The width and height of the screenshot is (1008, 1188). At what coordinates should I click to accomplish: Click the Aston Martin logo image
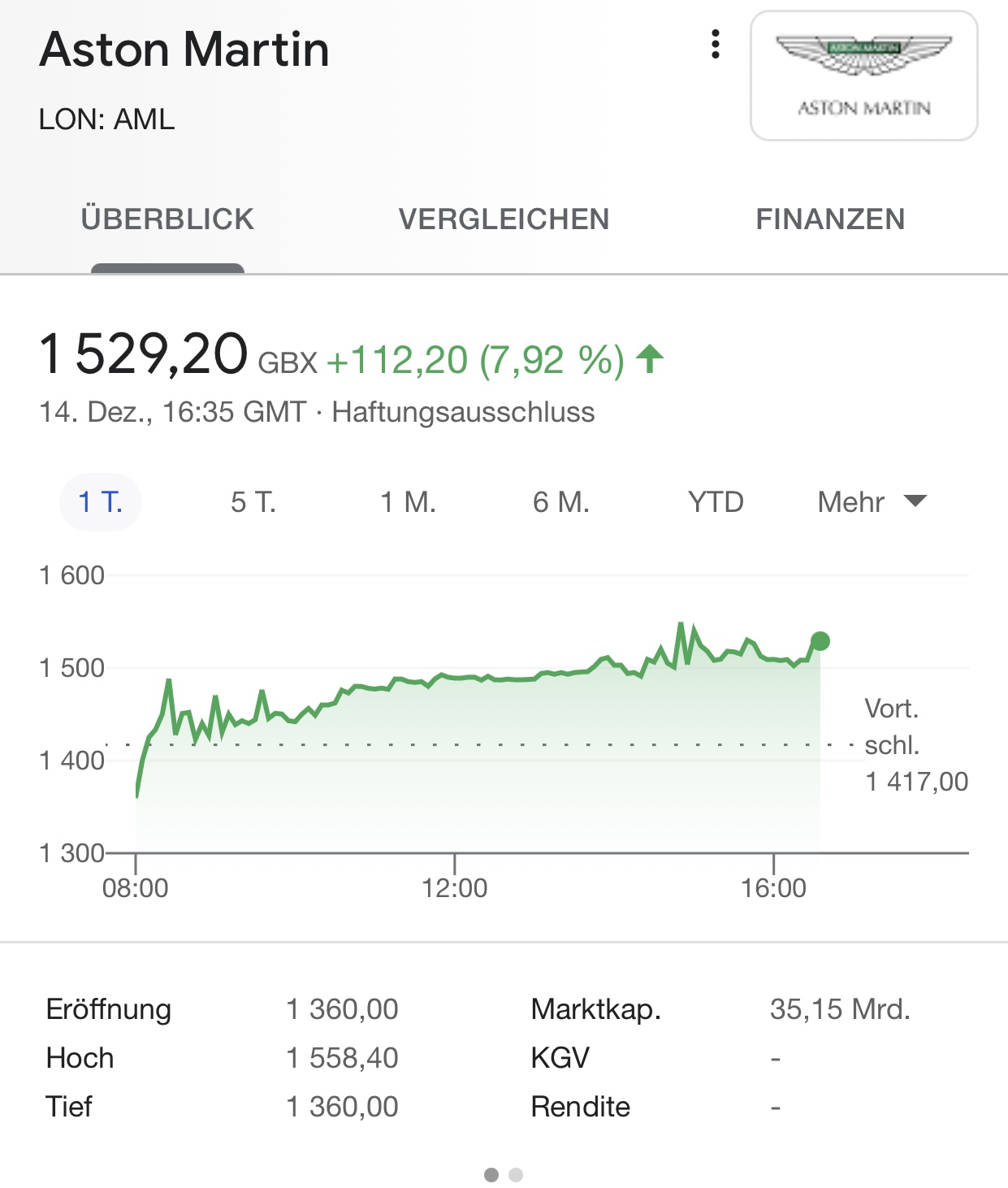864,75
